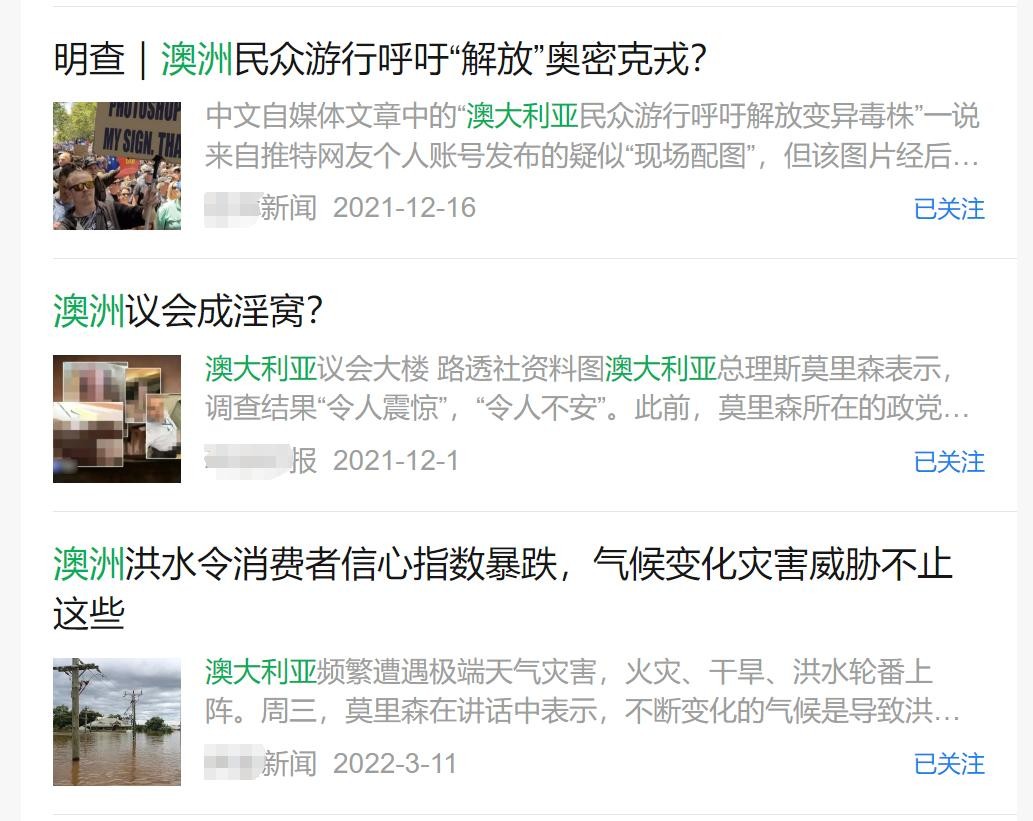Open article about 澳洲民众游行呼吁“解放”奥密克戎
Viewport: 1033px width, 821px height.
(x=380, y=60)
